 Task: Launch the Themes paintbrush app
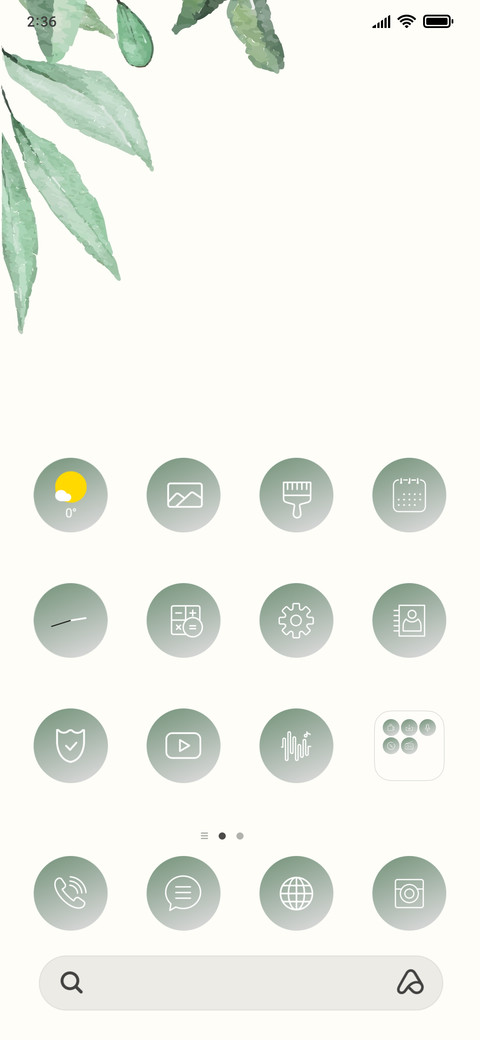296,495
